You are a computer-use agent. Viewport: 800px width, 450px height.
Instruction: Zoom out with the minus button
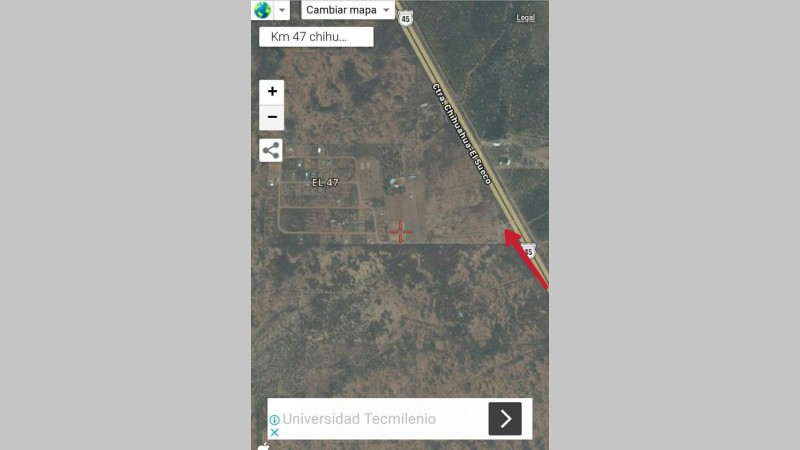[x=272, y=118]
